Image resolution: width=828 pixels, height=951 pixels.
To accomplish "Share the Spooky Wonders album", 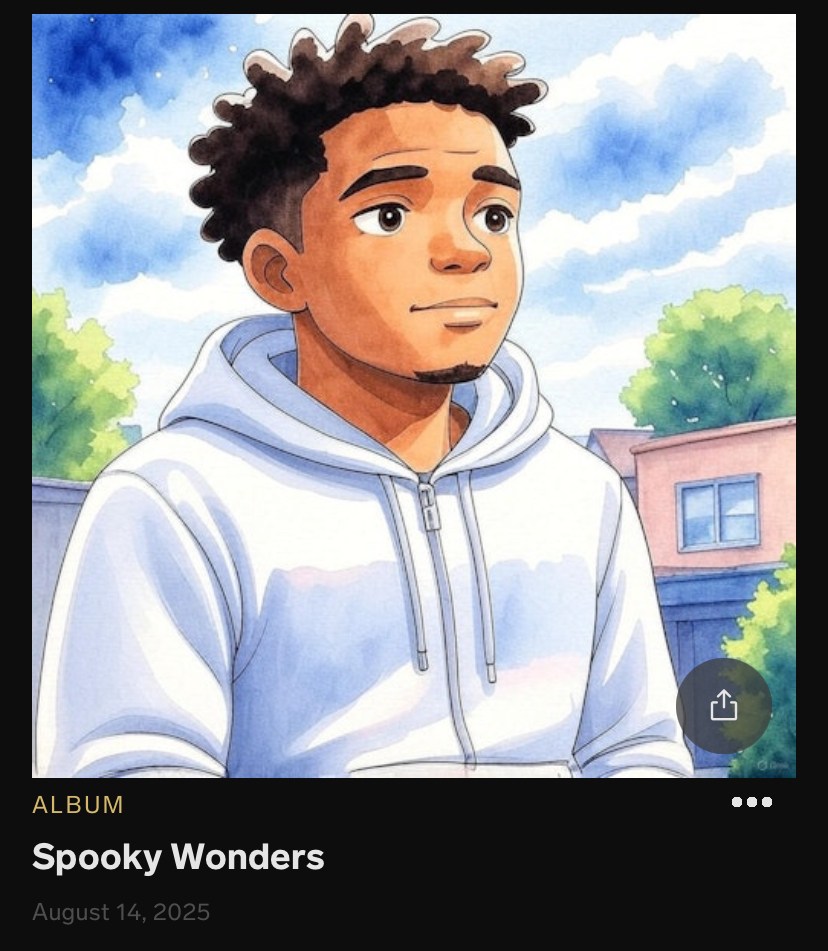I will [x=723, y=706].
